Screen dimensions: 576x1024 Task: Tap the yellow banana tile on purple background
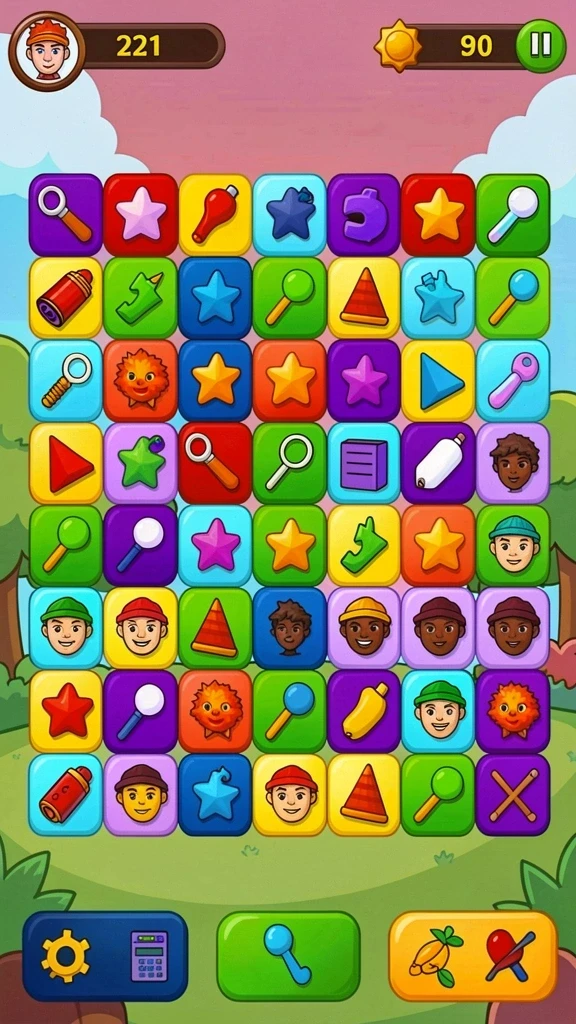pyautogui.click(x=364, y=712)
